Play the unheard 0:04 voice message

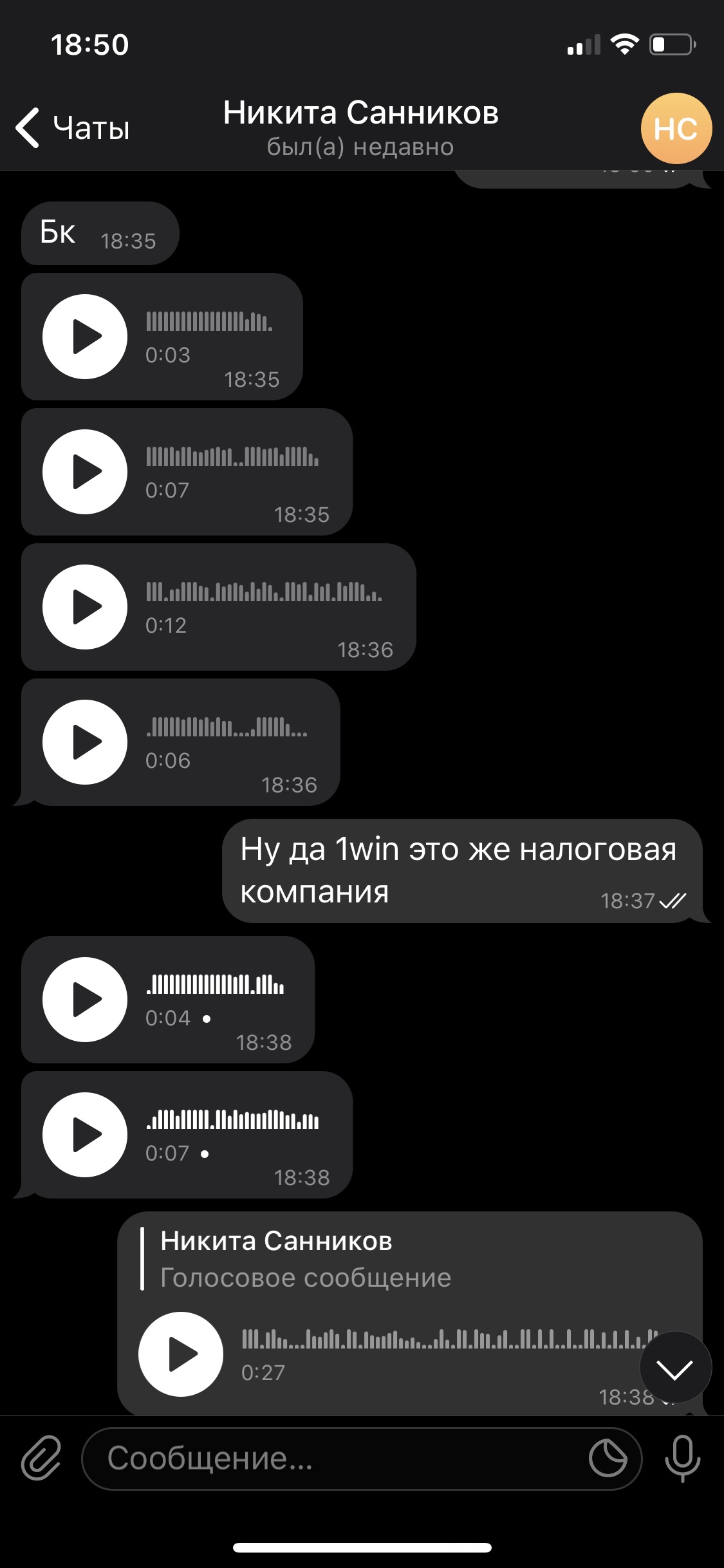point(85,1000)
